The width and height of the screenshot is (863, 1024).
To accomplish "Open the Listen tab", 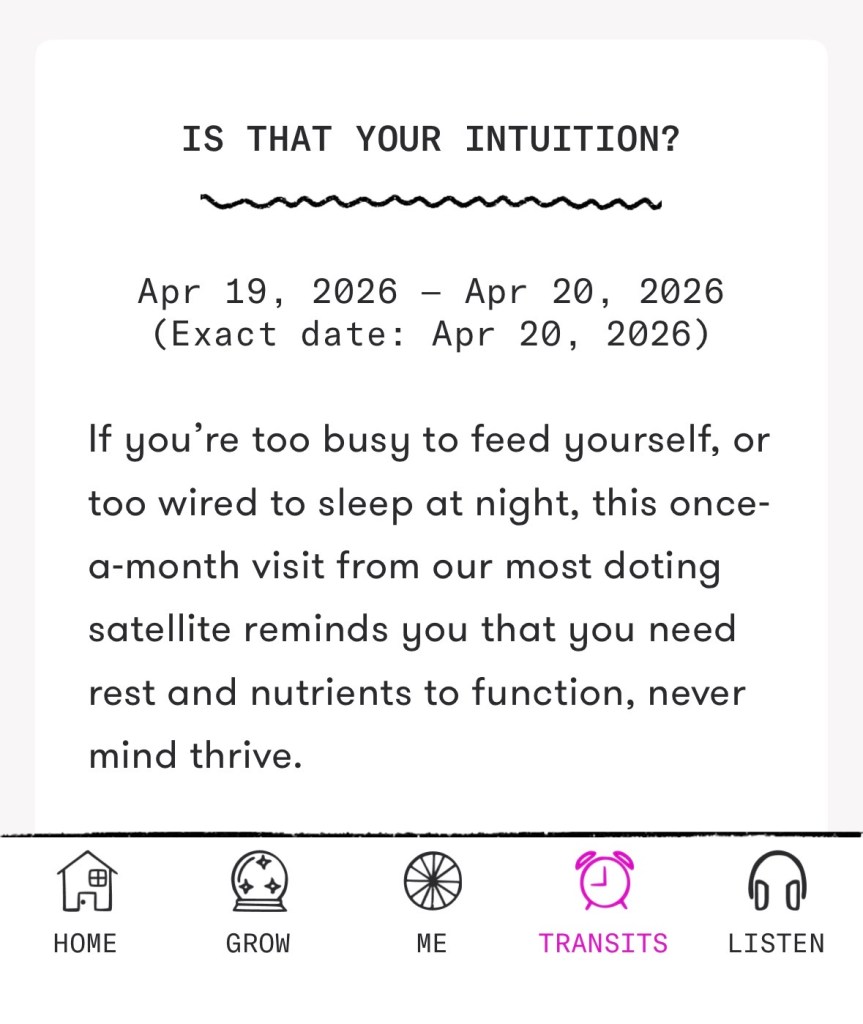I will (776, 900).
